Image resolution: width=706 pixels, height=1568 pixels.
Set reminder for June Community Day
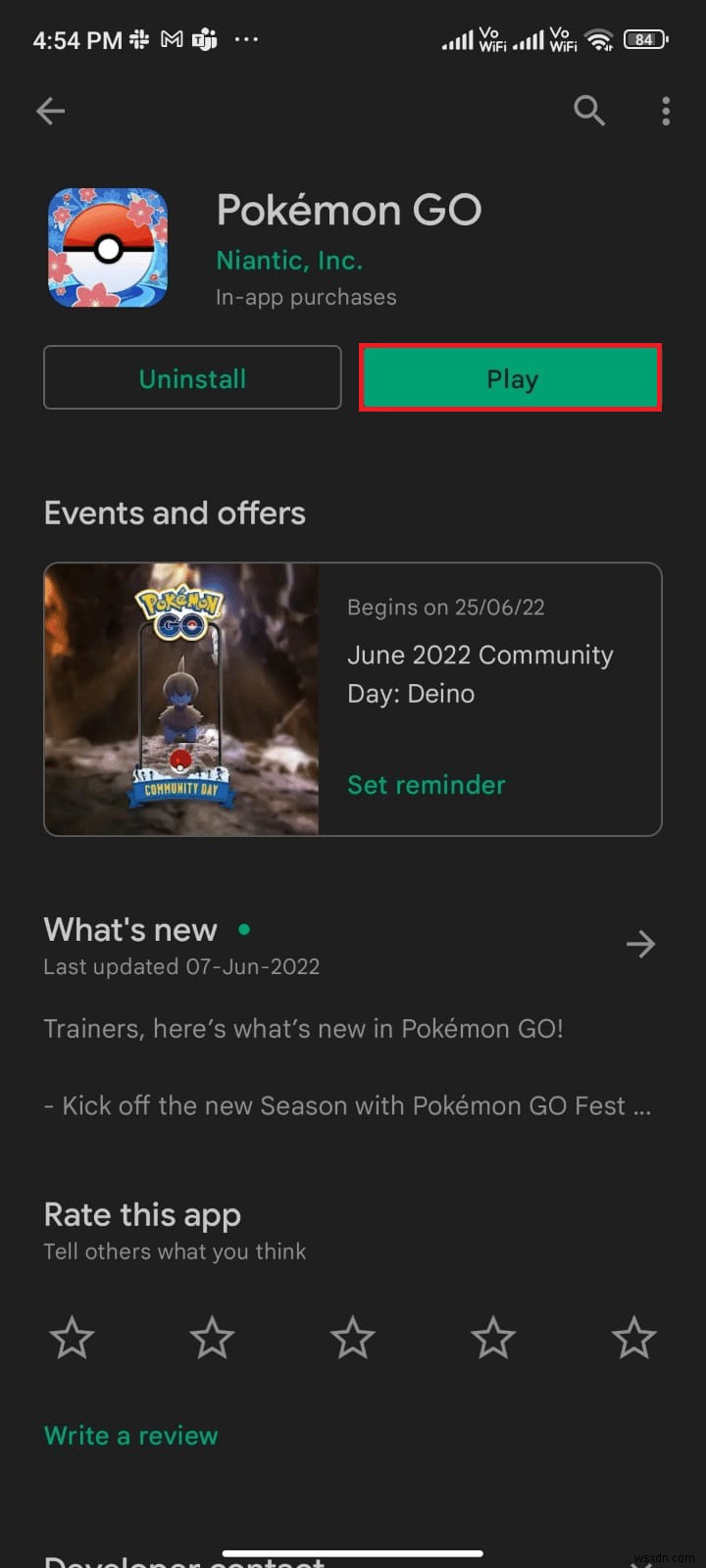click(426, 784)
